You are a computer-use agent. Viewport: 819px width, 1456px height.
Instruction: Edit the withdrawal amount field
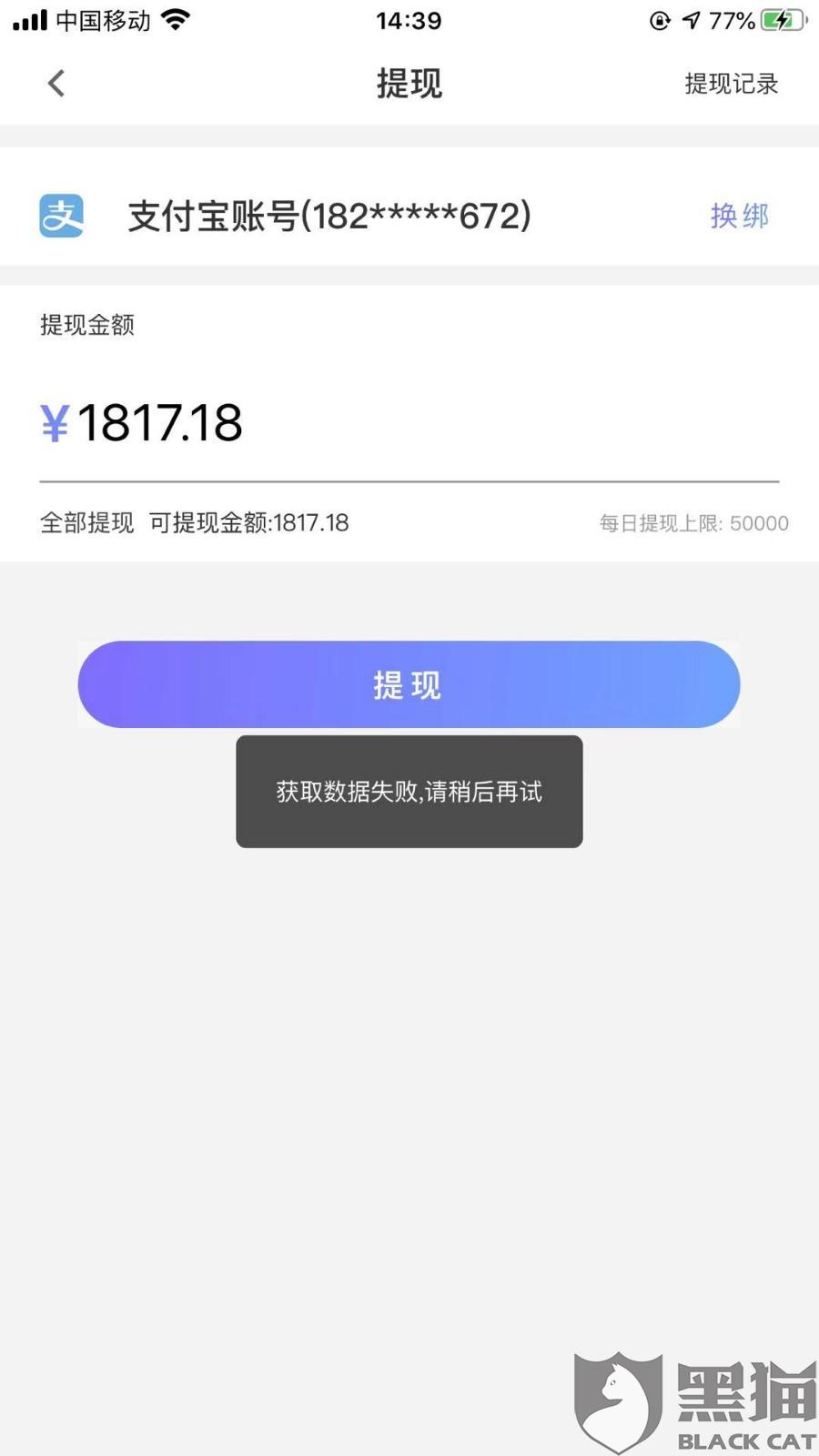[409, 423]
